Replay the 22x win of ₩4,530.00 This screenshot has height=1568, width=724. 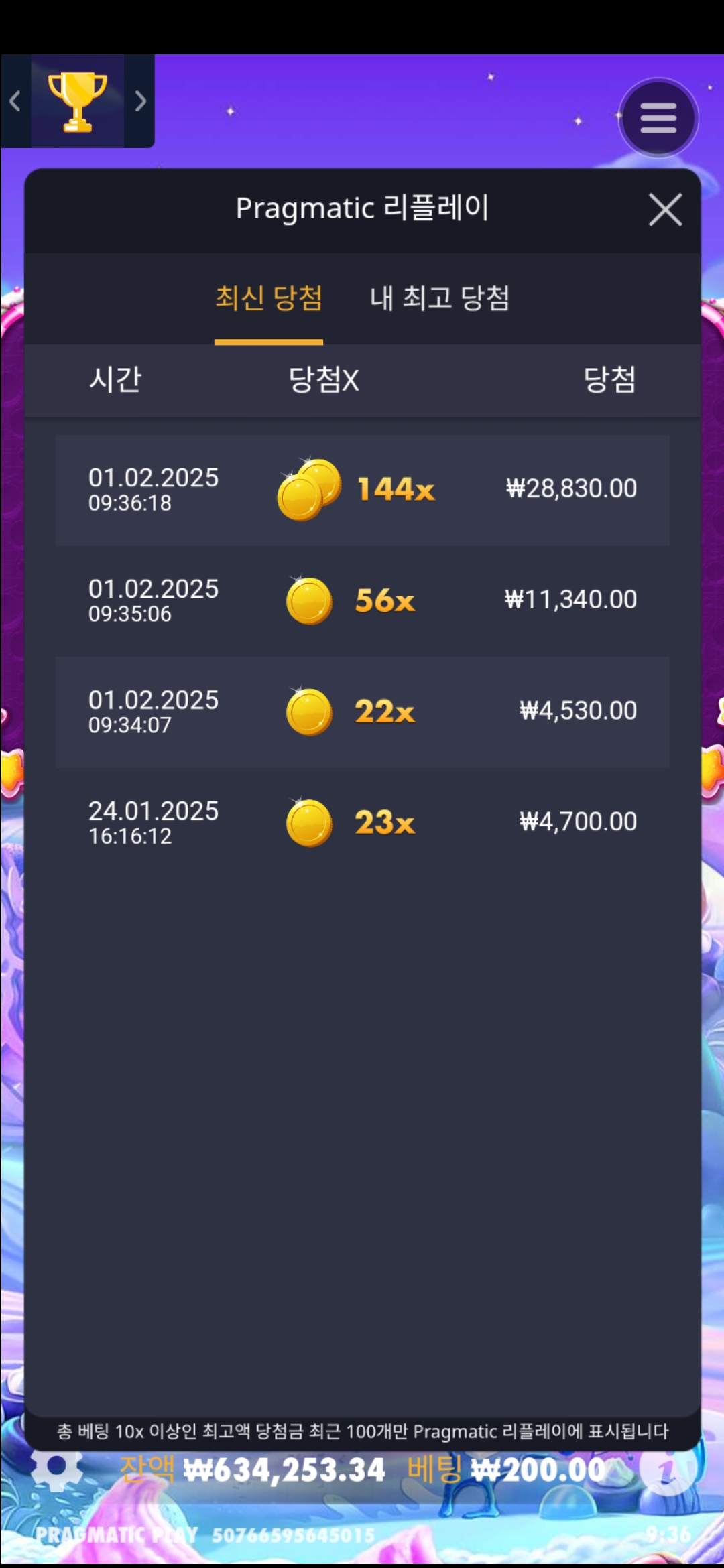362,712
